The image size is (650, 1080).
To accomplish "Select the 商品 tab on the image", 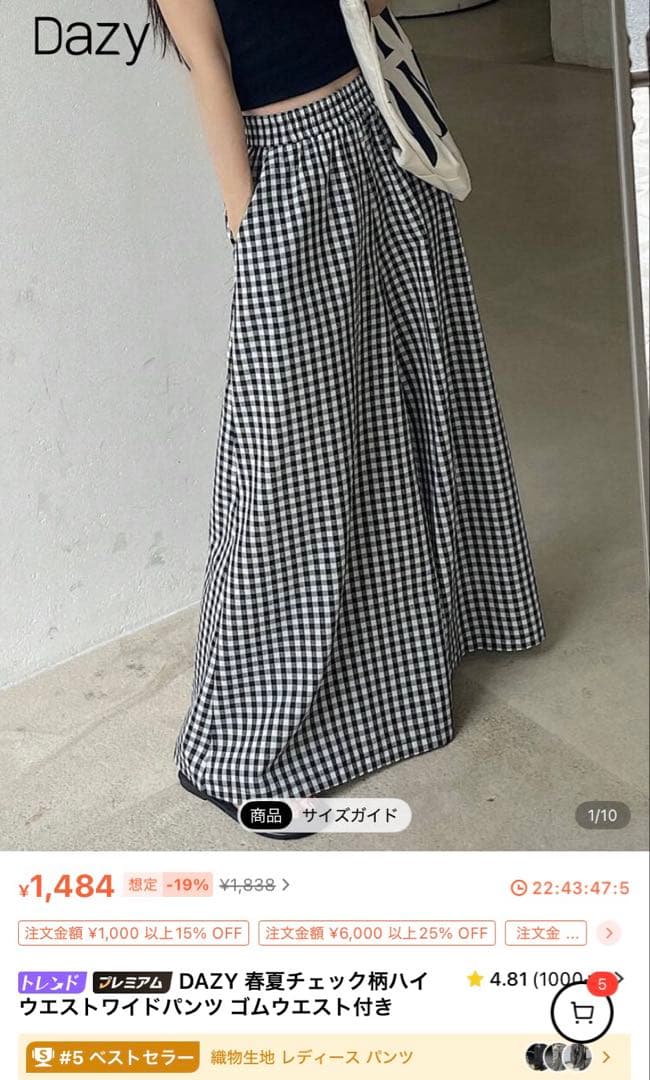I will [x=266, y=815].
